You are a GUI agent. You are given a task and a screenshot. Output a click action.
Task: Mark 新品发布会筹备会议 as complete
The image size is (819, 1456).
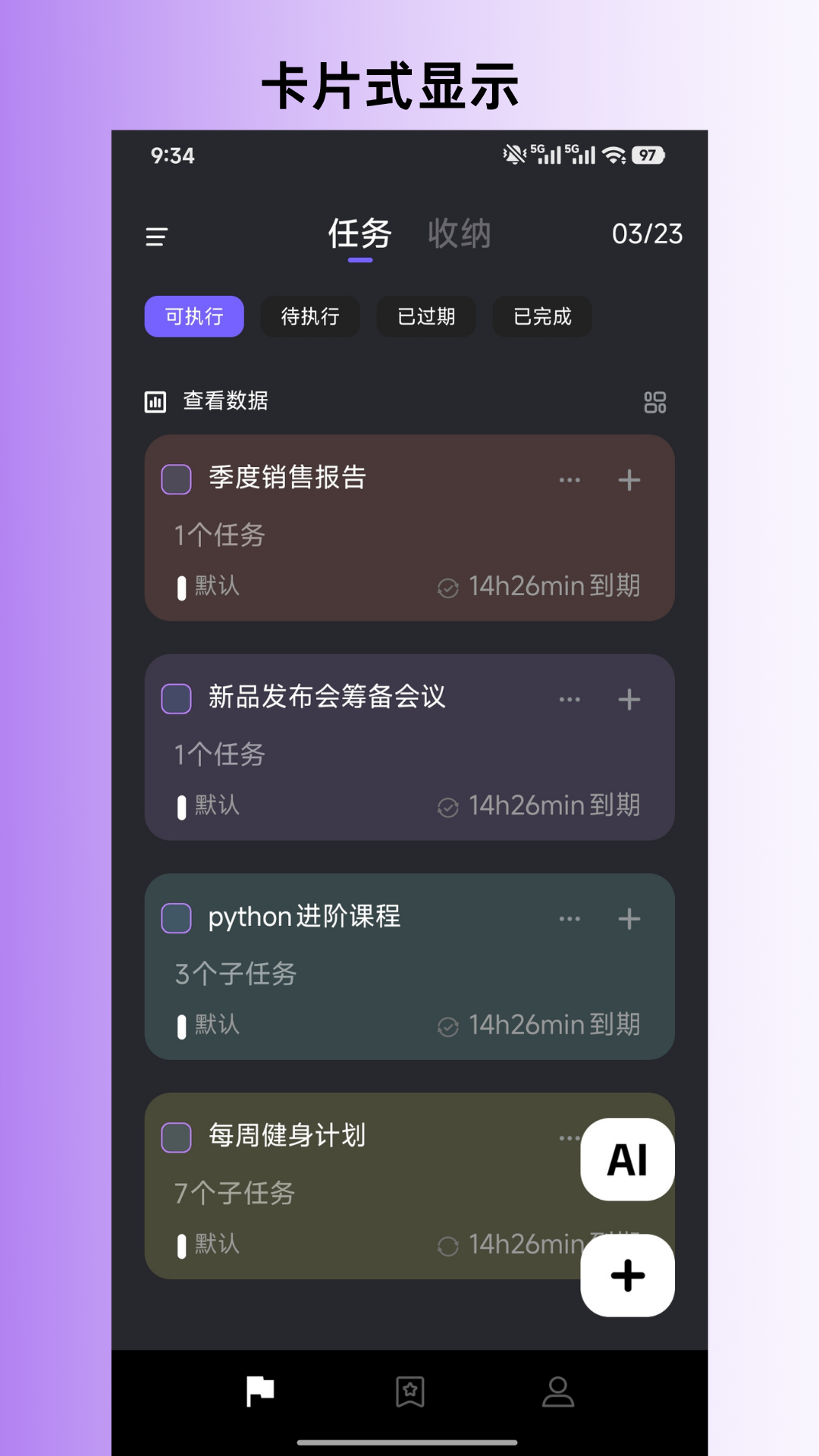175,698
